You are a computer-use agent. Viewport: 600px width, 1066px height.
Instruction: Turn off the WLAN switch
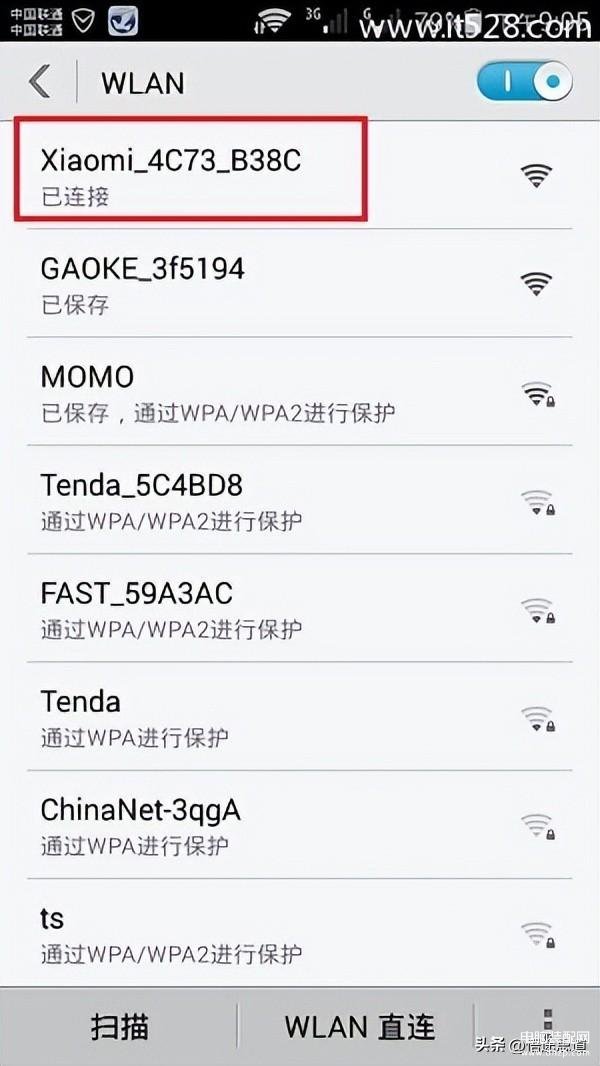click(x=524, y=82)
